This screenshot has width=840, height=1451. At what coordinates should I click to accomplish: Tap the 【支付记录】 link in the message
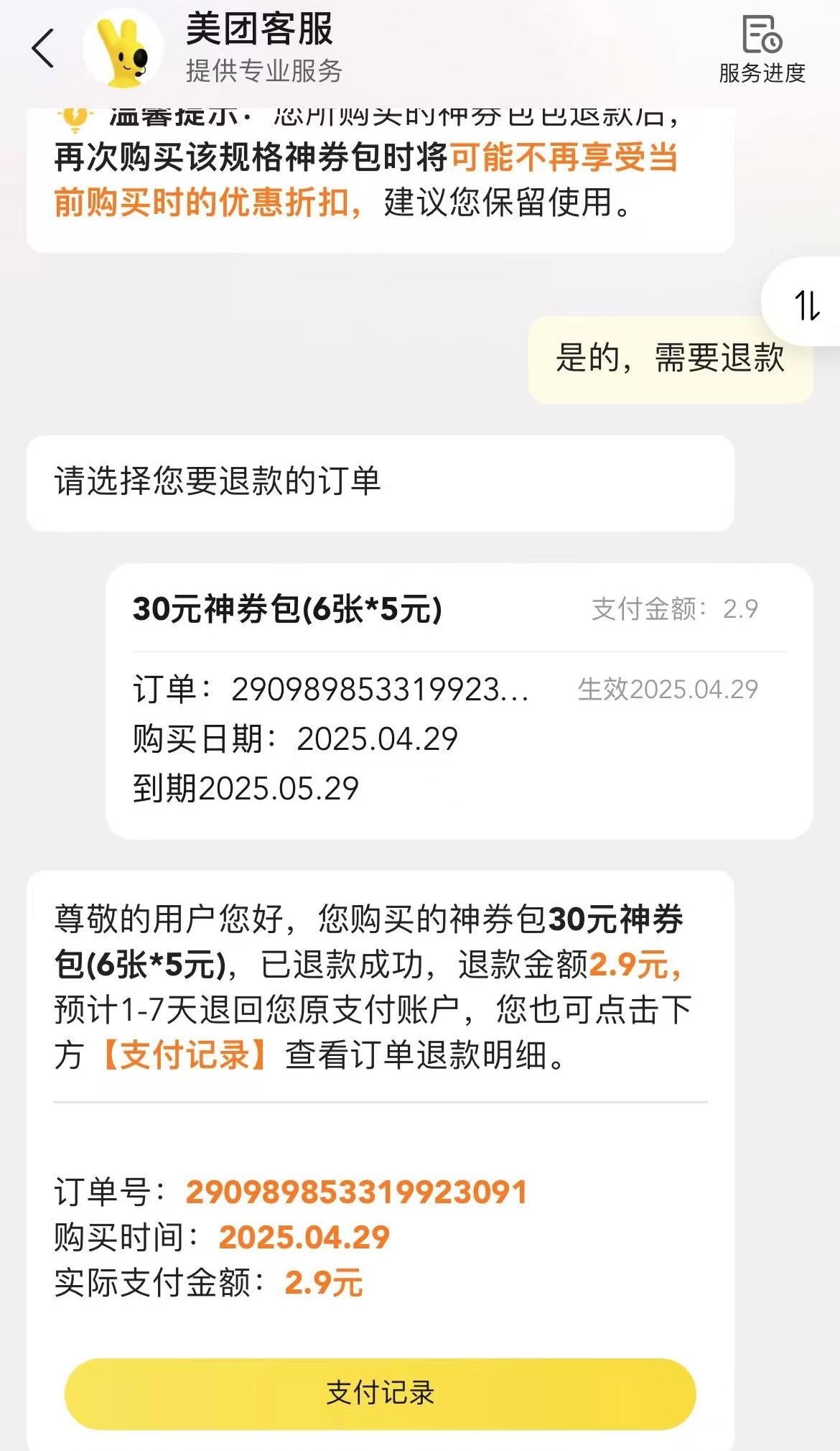[x=185, y=1055]
